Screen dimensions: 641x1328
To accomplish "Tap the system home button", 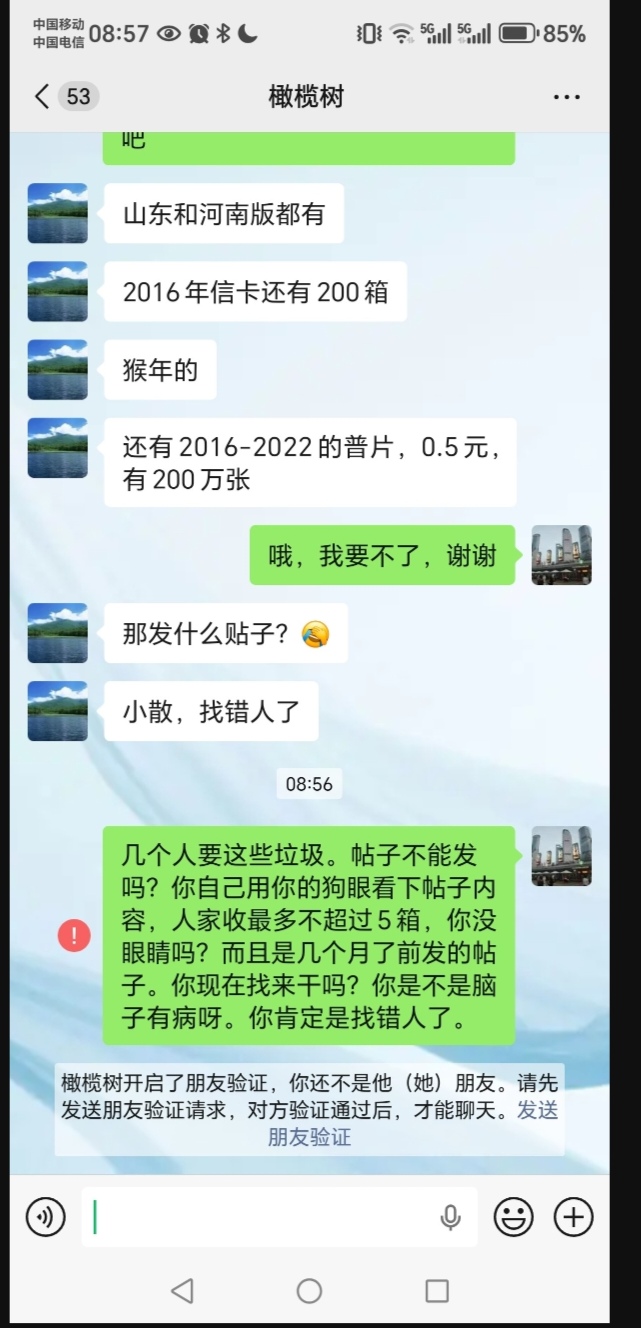I will [309, 1291].
